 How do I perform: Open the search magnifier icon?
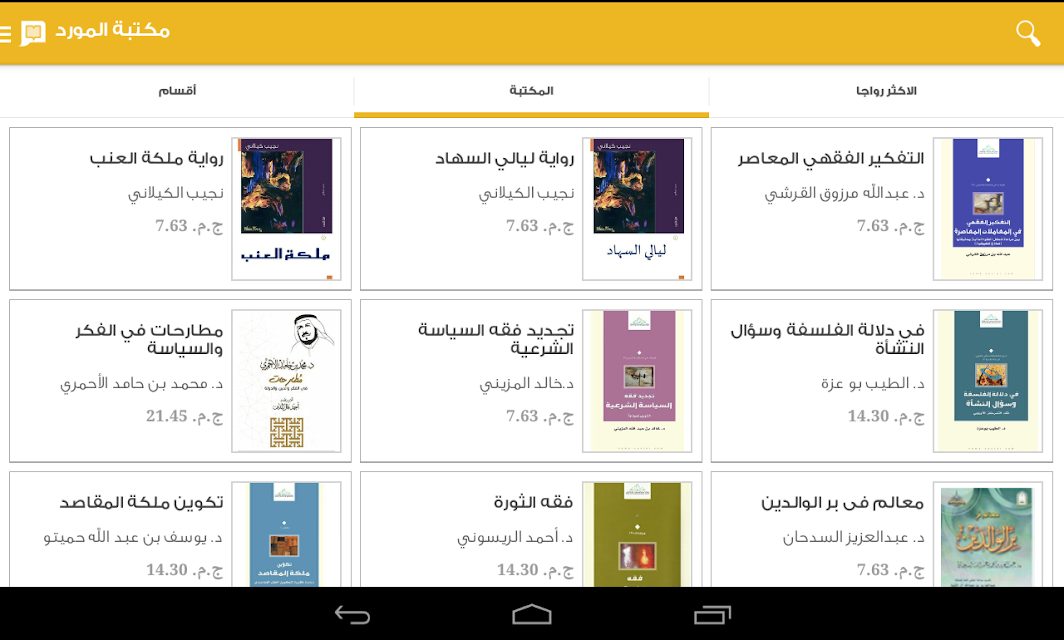click(x=1028, y=33)
